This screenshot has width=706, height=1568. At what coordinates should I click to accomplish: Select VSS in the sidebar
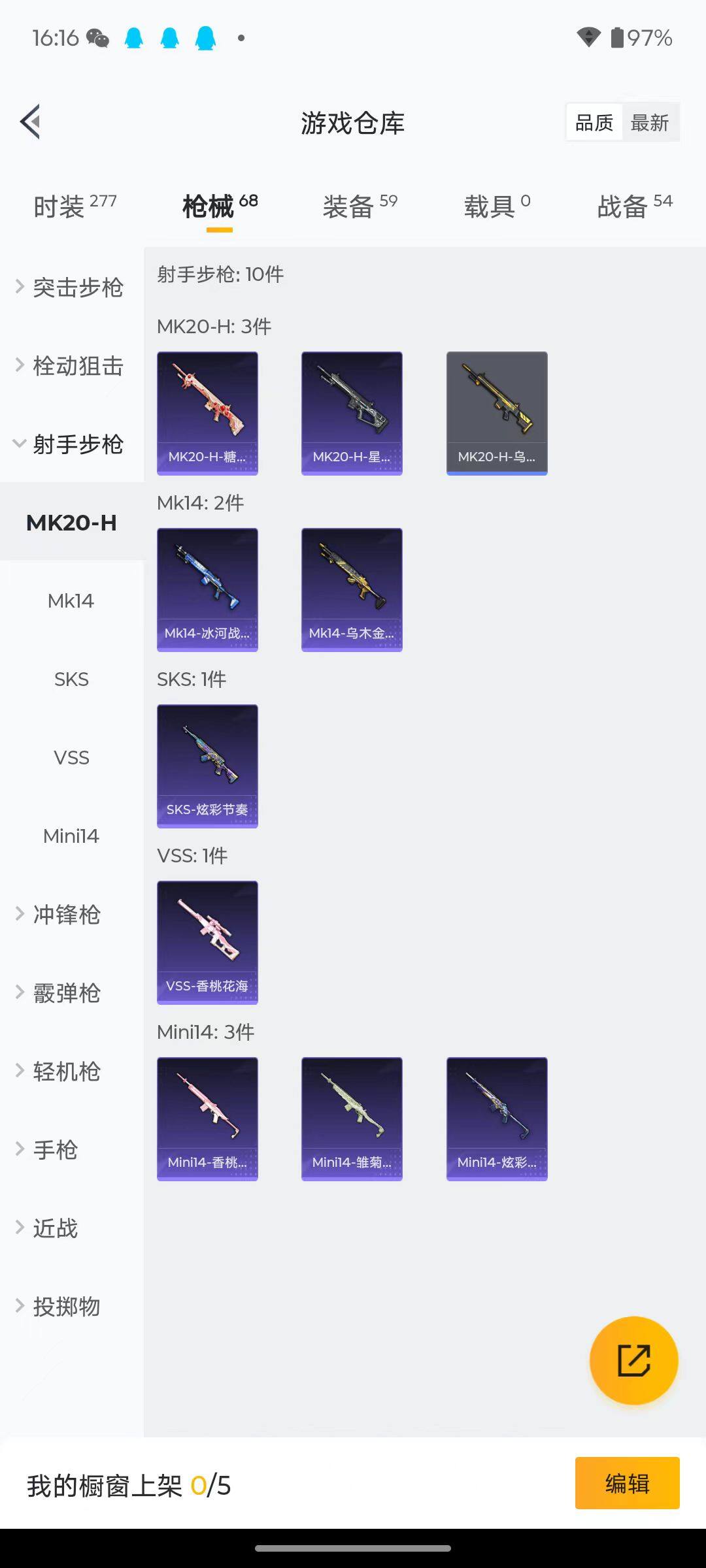point(71,758)
